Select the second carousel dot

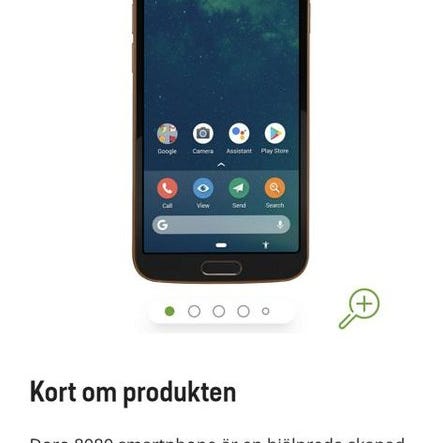coord(194,311)
